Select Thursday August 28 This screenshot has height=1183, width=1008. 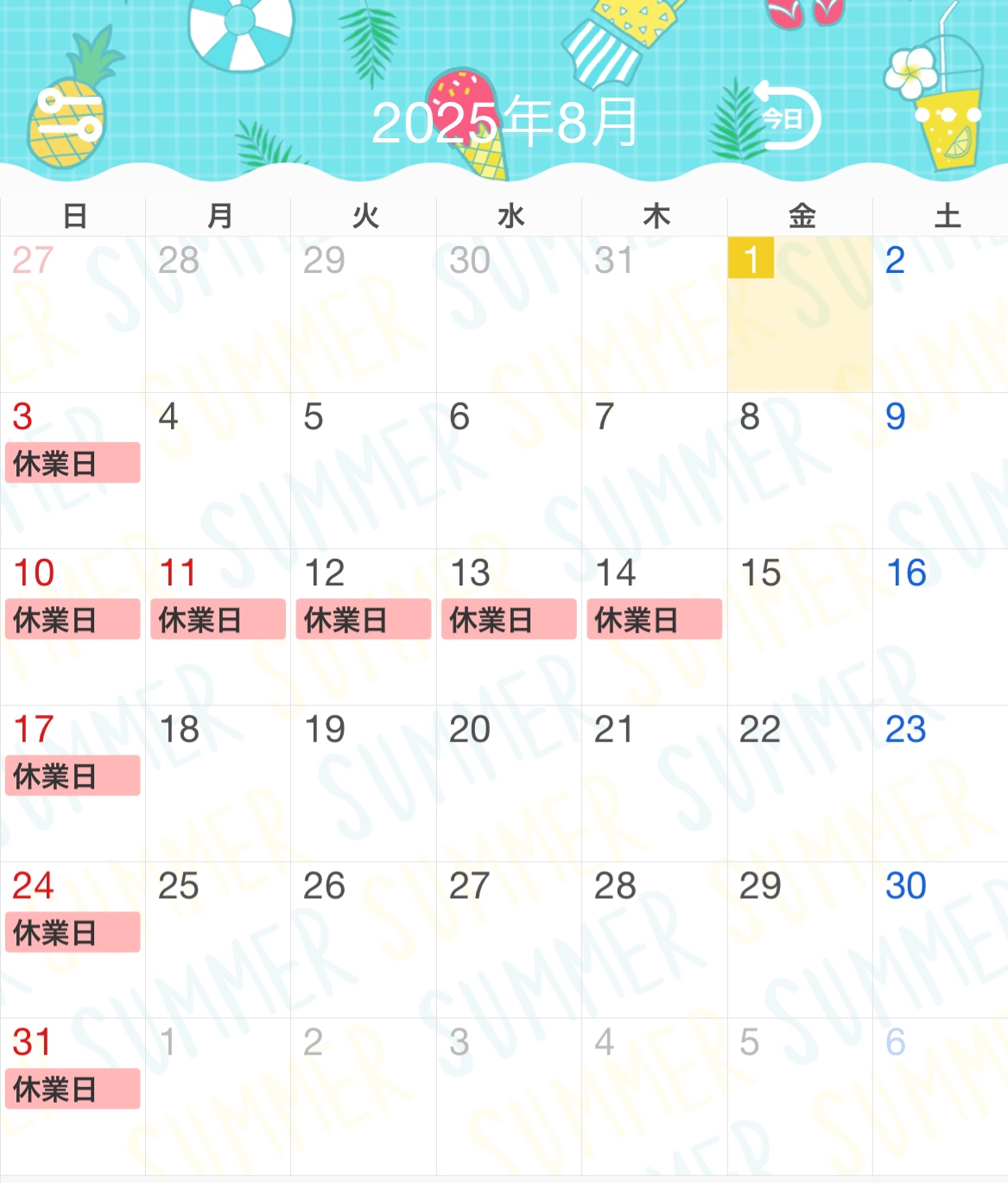coord(654,939)
